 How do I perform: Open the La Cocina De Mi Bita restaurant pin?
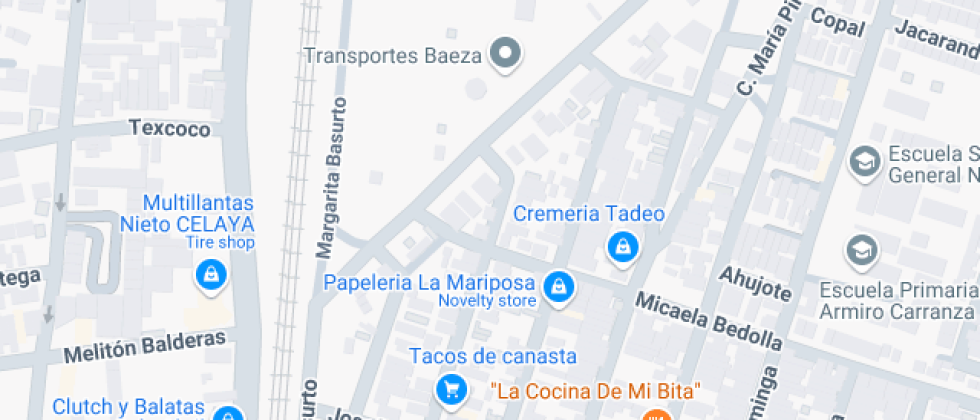(655, 414)
